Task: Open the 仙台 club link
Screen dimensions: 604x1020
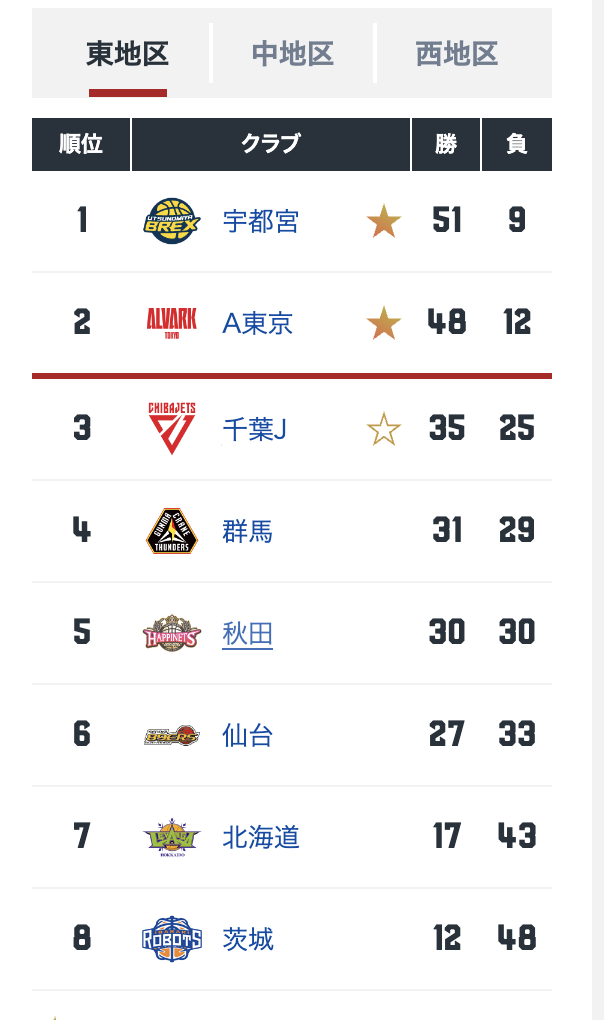Action: 247,736
